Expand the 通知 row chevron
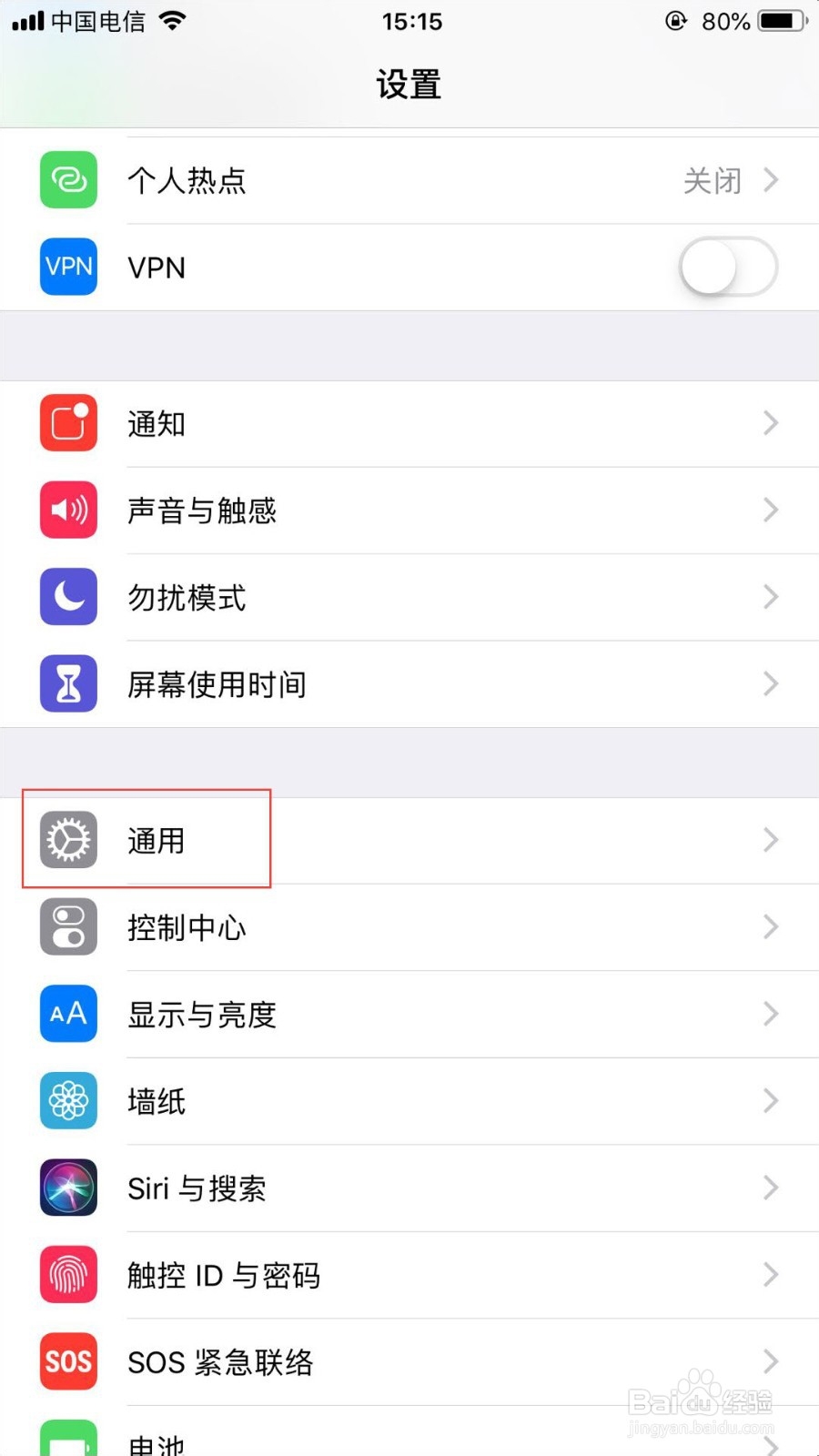819x1456 pixels. (x=771, y=422)
